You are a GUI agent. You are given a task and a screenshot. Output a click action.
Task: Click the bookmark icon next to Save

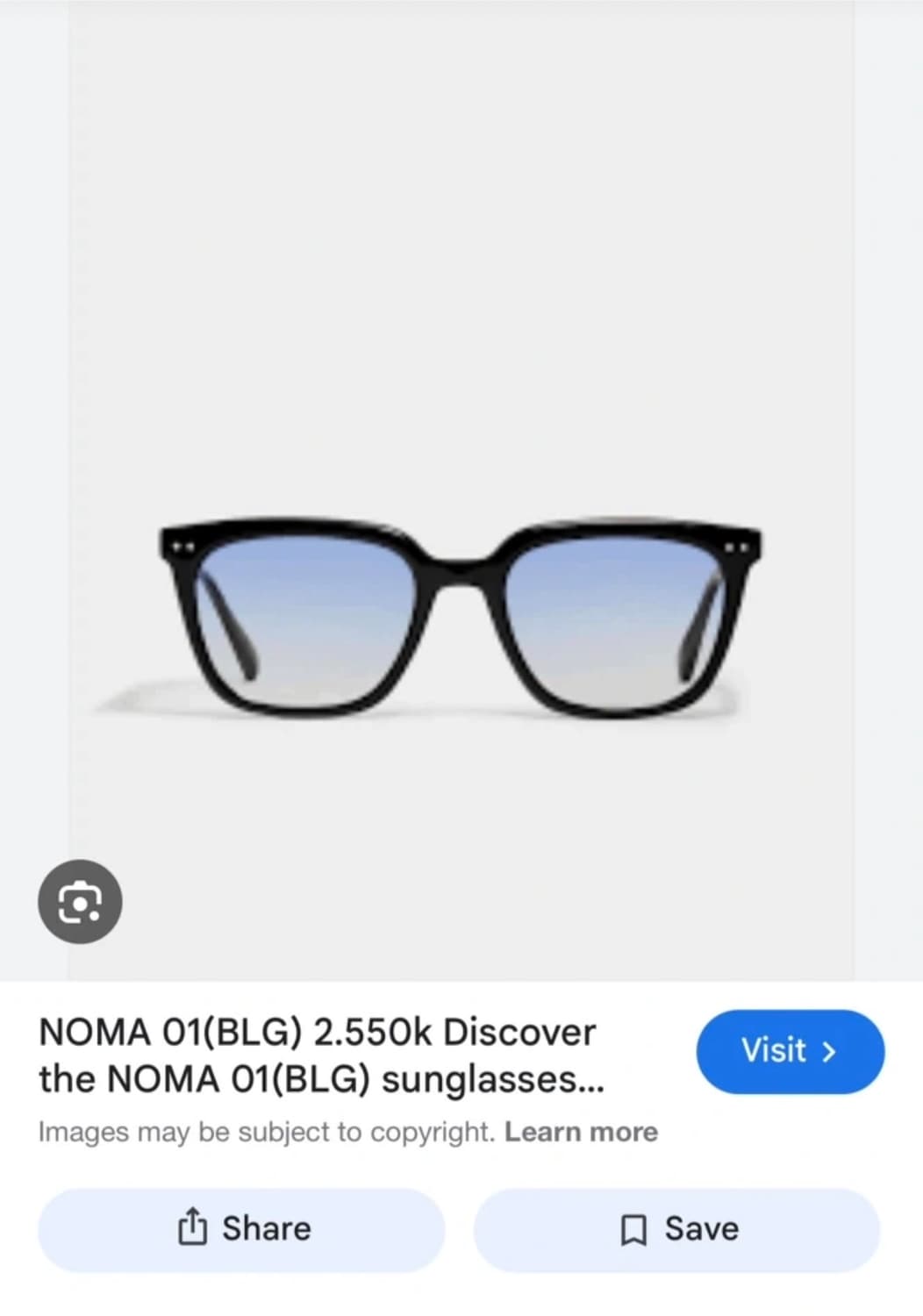[634, 1227]
